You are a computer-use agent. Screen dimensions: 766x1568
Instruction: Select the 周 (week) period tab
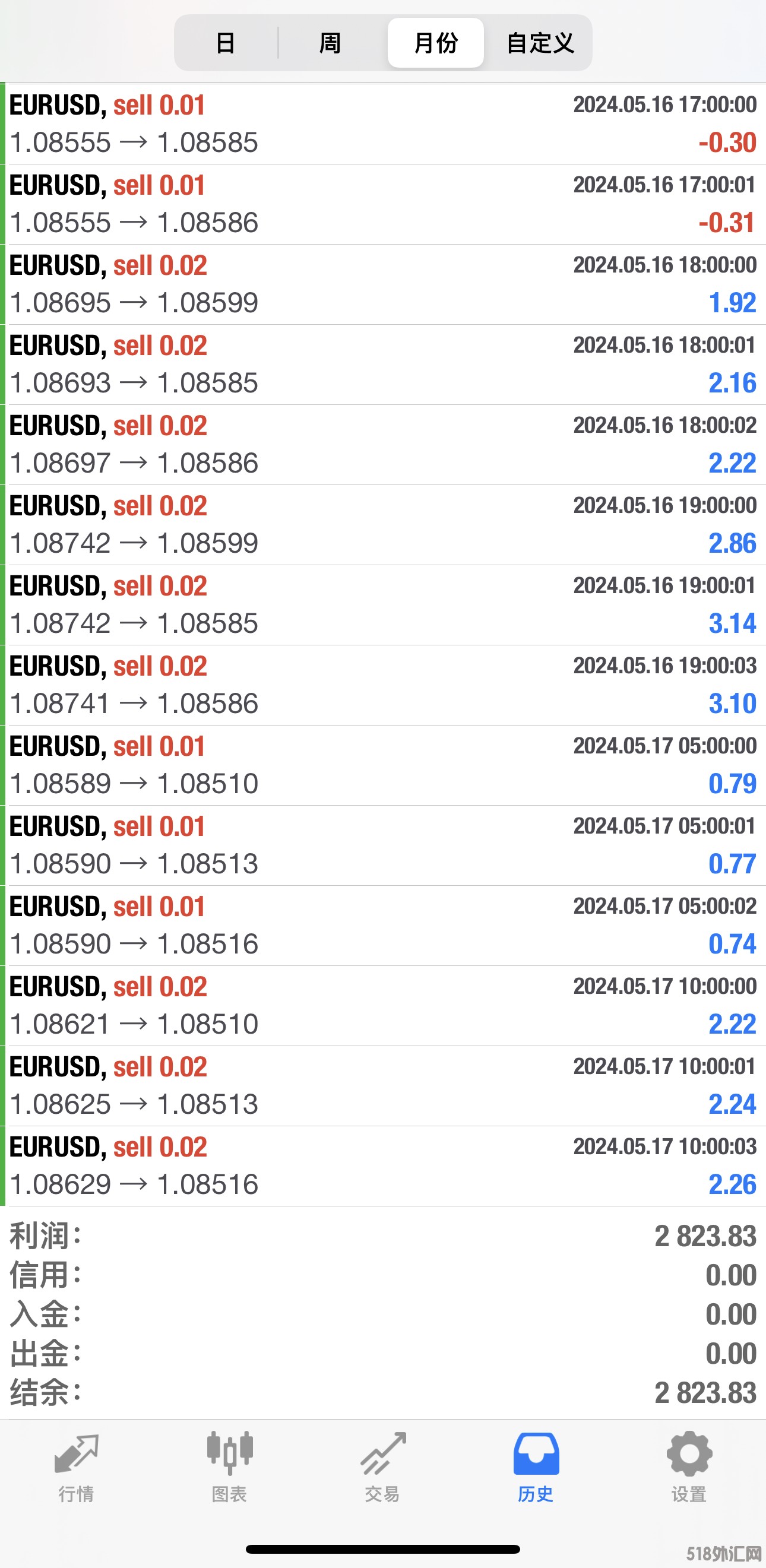(x=330, y=43)
